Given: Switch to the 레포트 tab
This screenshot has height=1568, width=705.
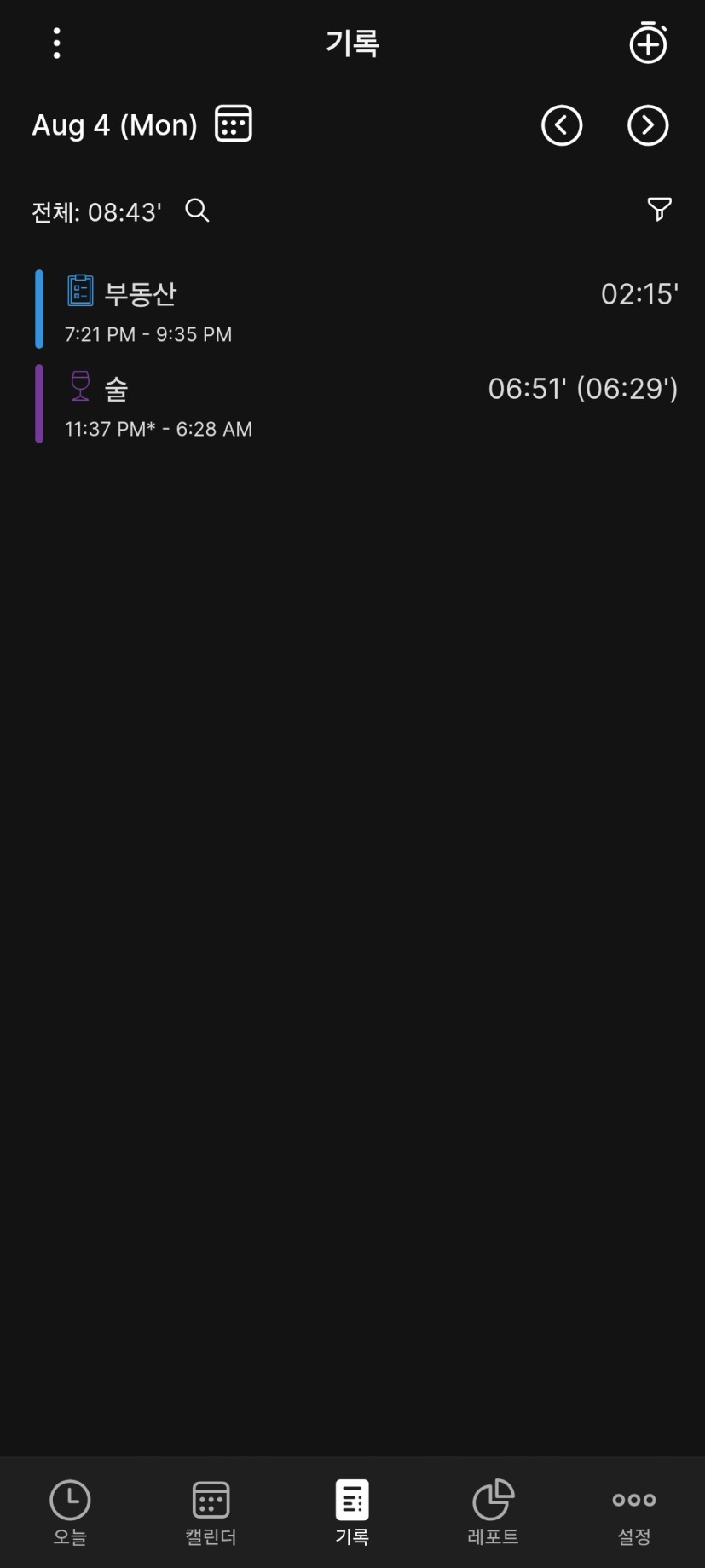Looking at the screenshot, I should click(493, 1512).
